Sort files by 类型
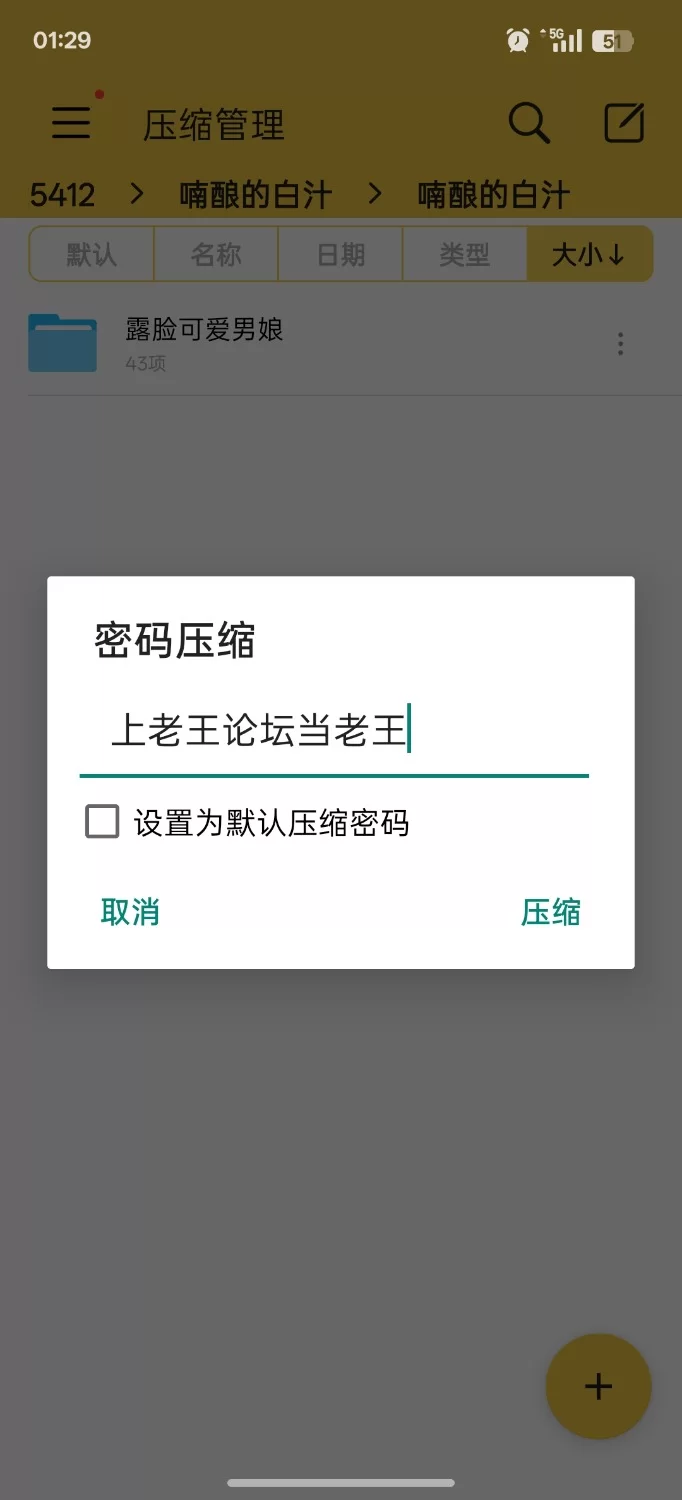682x1500 pixels. point(465,254)
